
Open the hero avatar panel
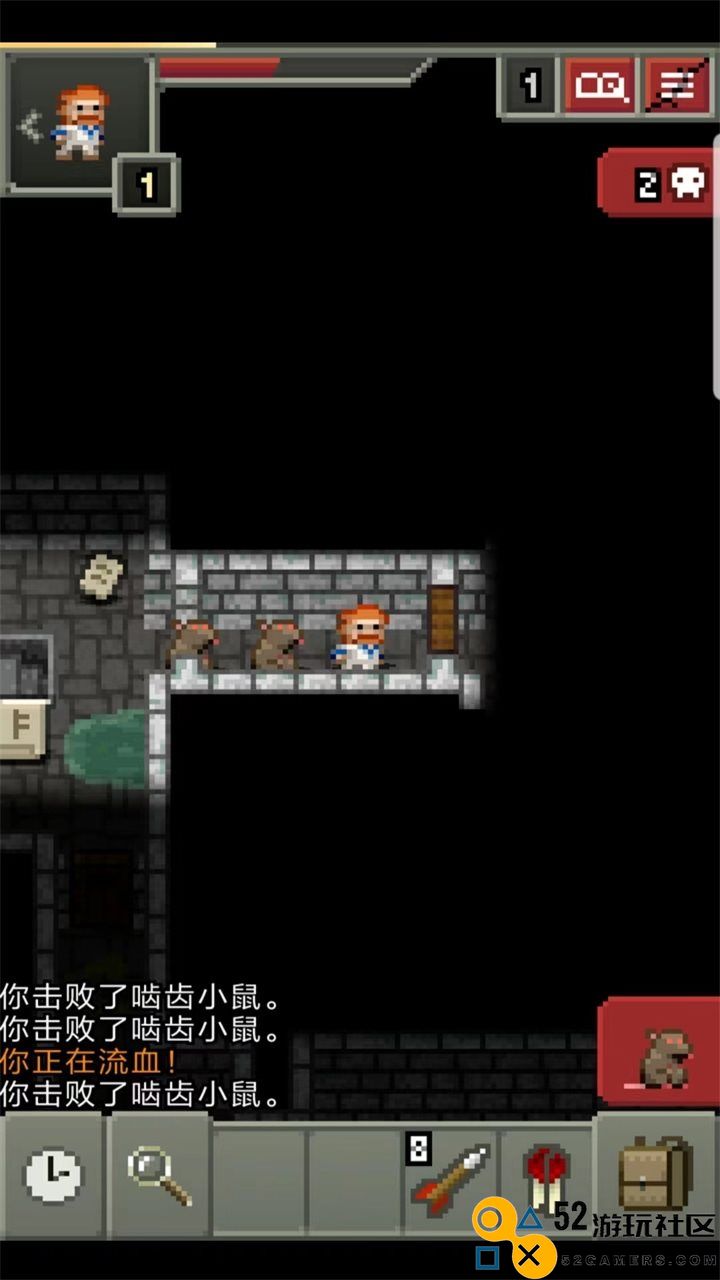pos(78,123)
